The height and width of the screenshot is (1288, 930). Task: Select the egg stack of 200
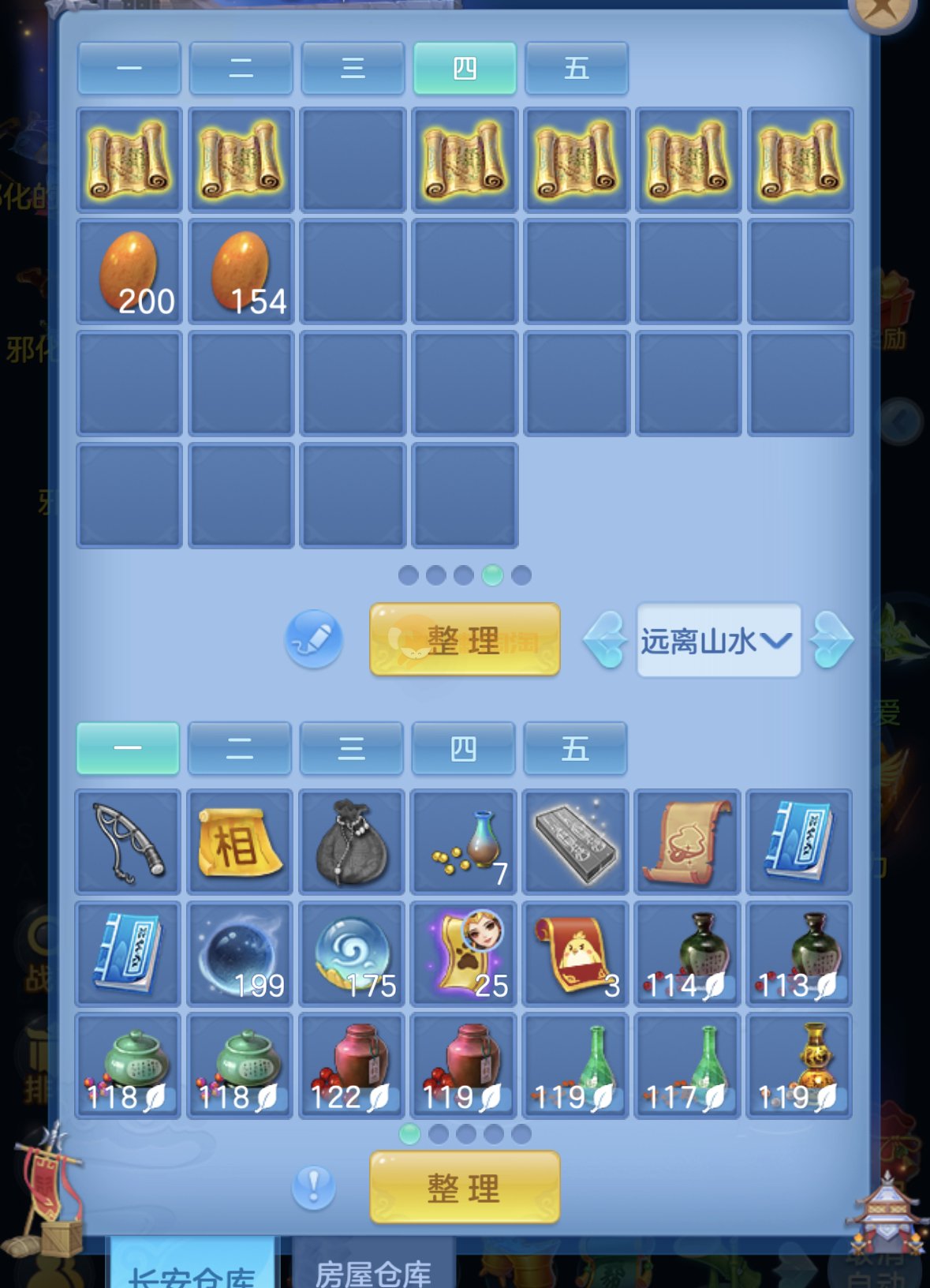pyautogui.click(x=129, y=272)
